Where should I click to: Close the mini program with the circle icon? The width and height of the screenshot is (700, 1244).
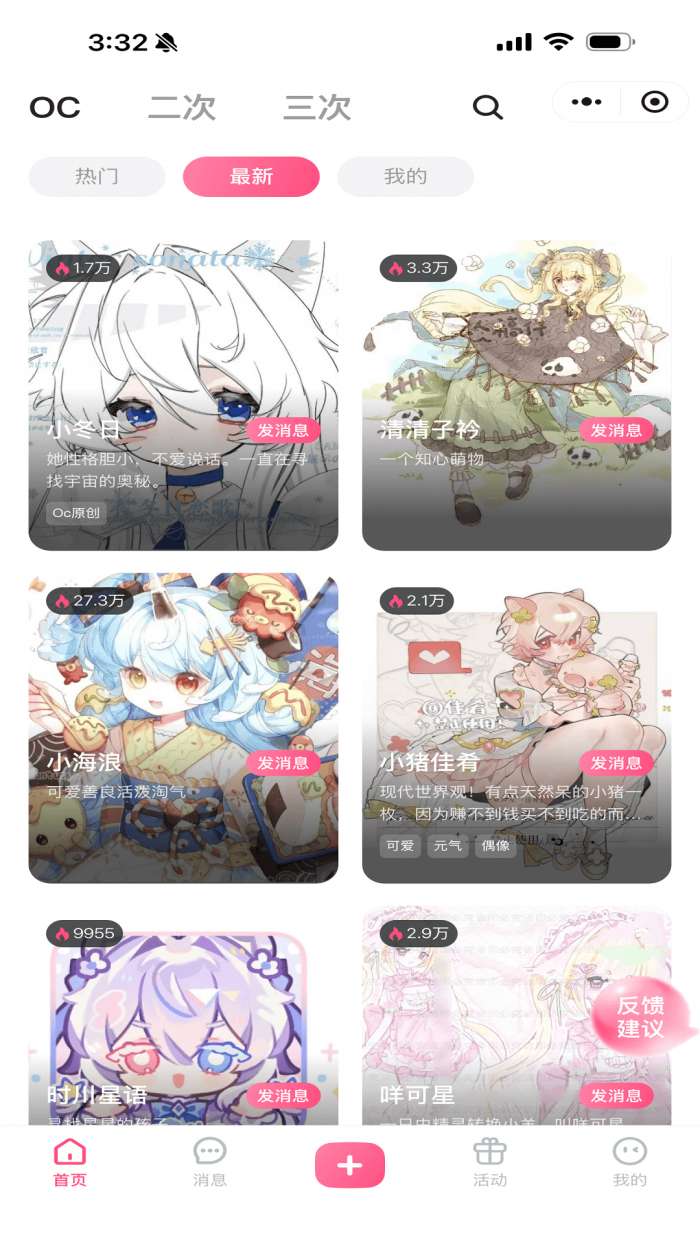pos(655,102)
